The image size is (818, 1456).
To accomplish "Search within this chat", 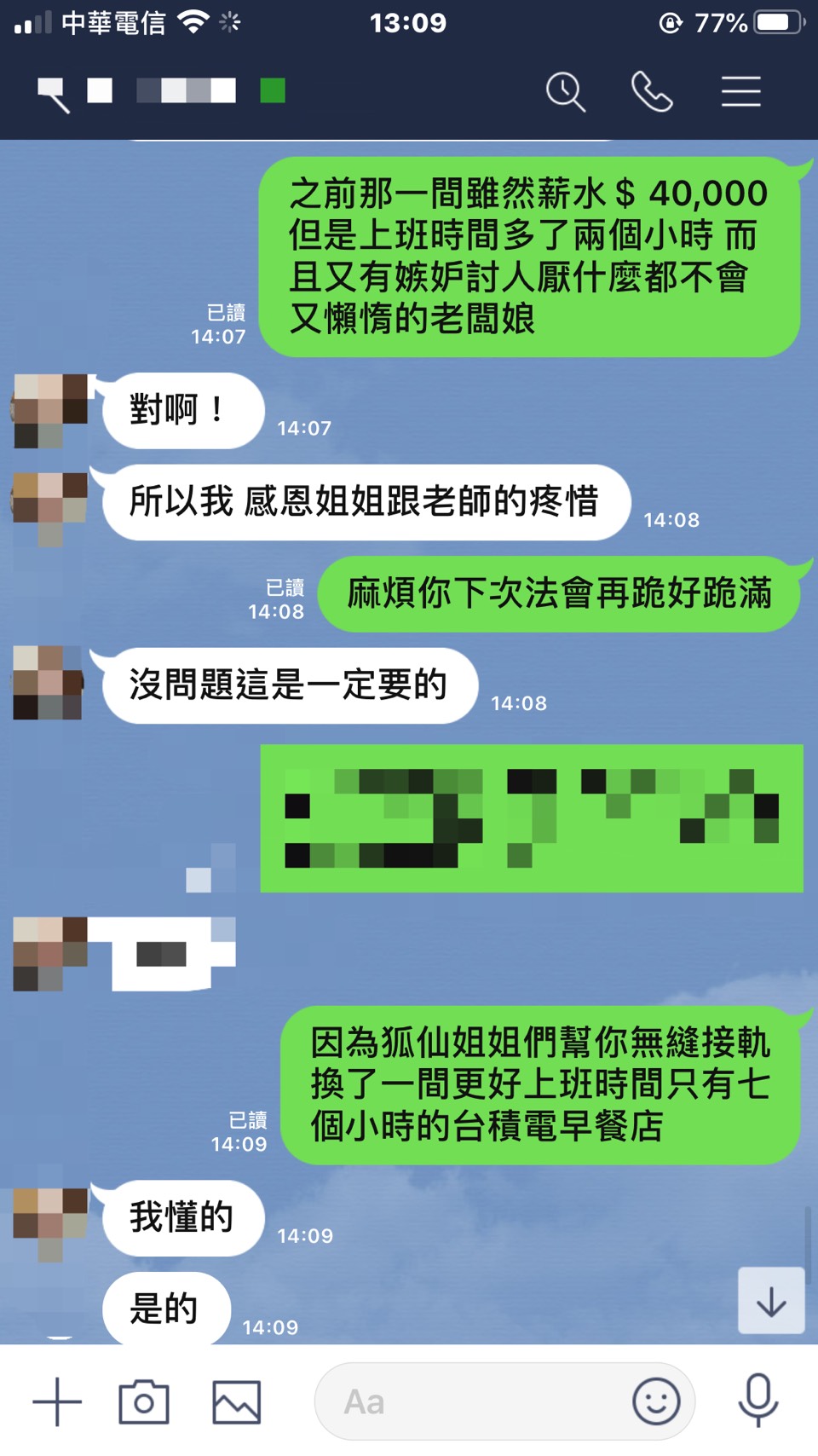I will 565,91.
